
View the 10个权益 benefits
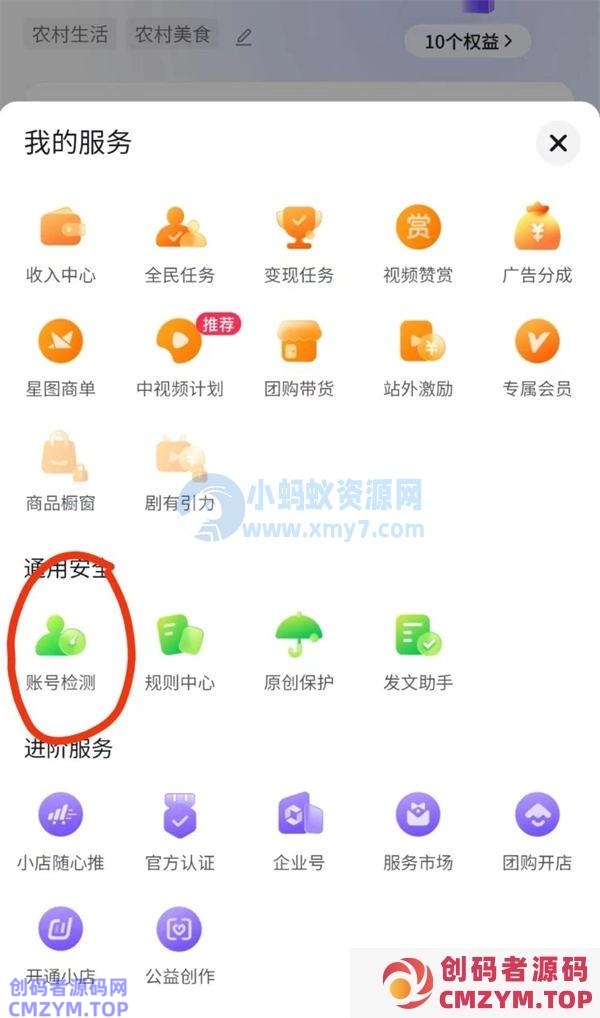click(467, 42)
